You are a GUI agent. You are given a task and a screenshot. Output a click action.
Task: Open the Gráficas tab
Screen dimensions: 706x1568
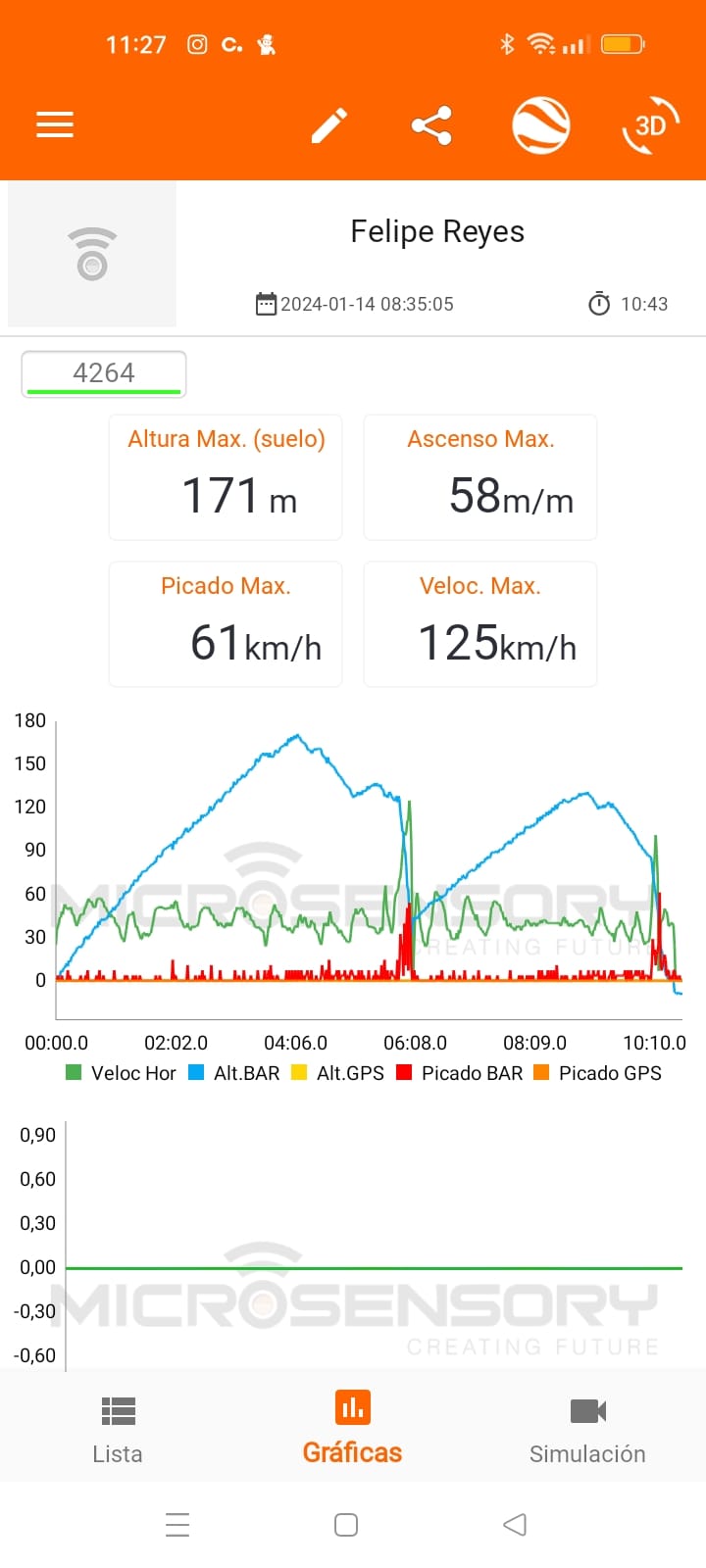(x=352, y=1428)
